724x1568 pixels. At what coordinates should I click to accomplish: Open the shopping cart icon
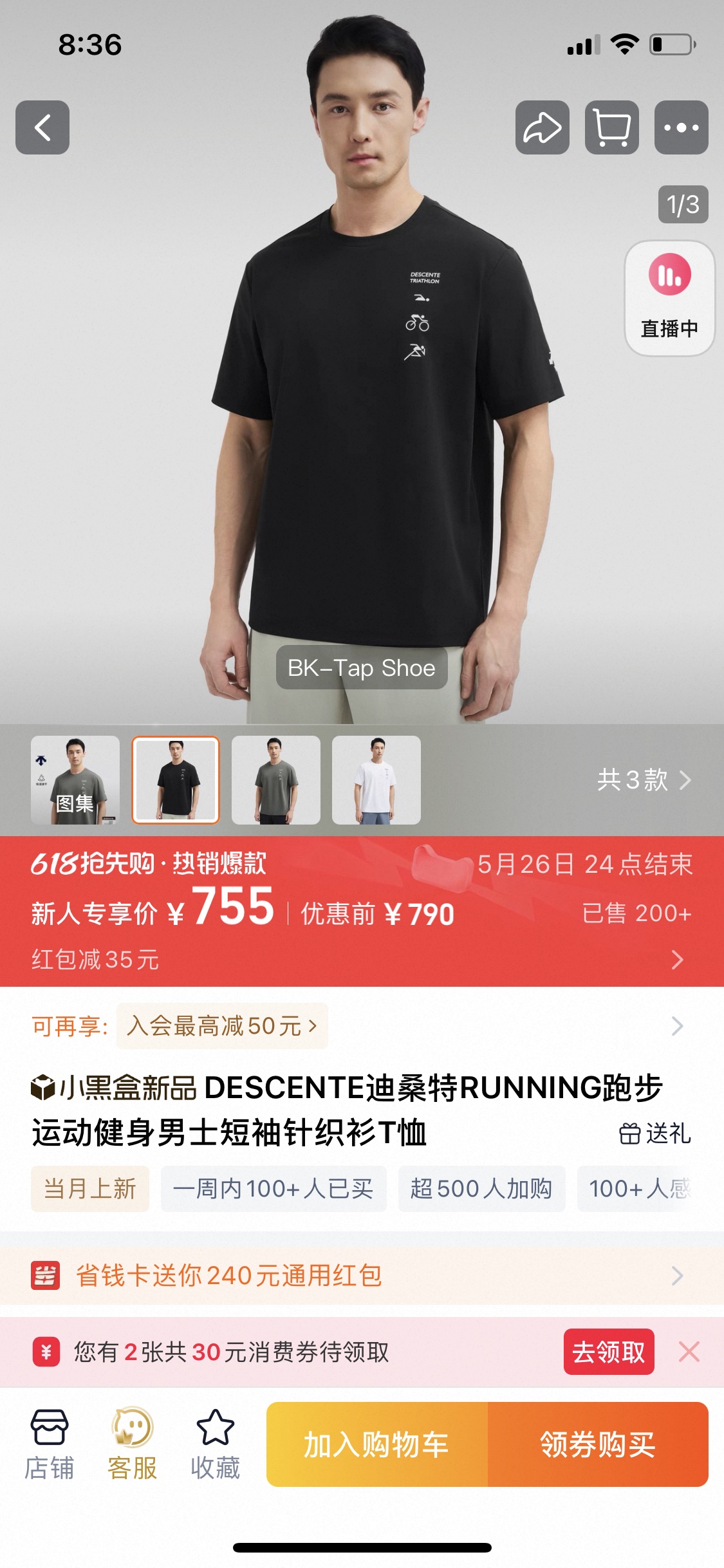coord(611,127)
